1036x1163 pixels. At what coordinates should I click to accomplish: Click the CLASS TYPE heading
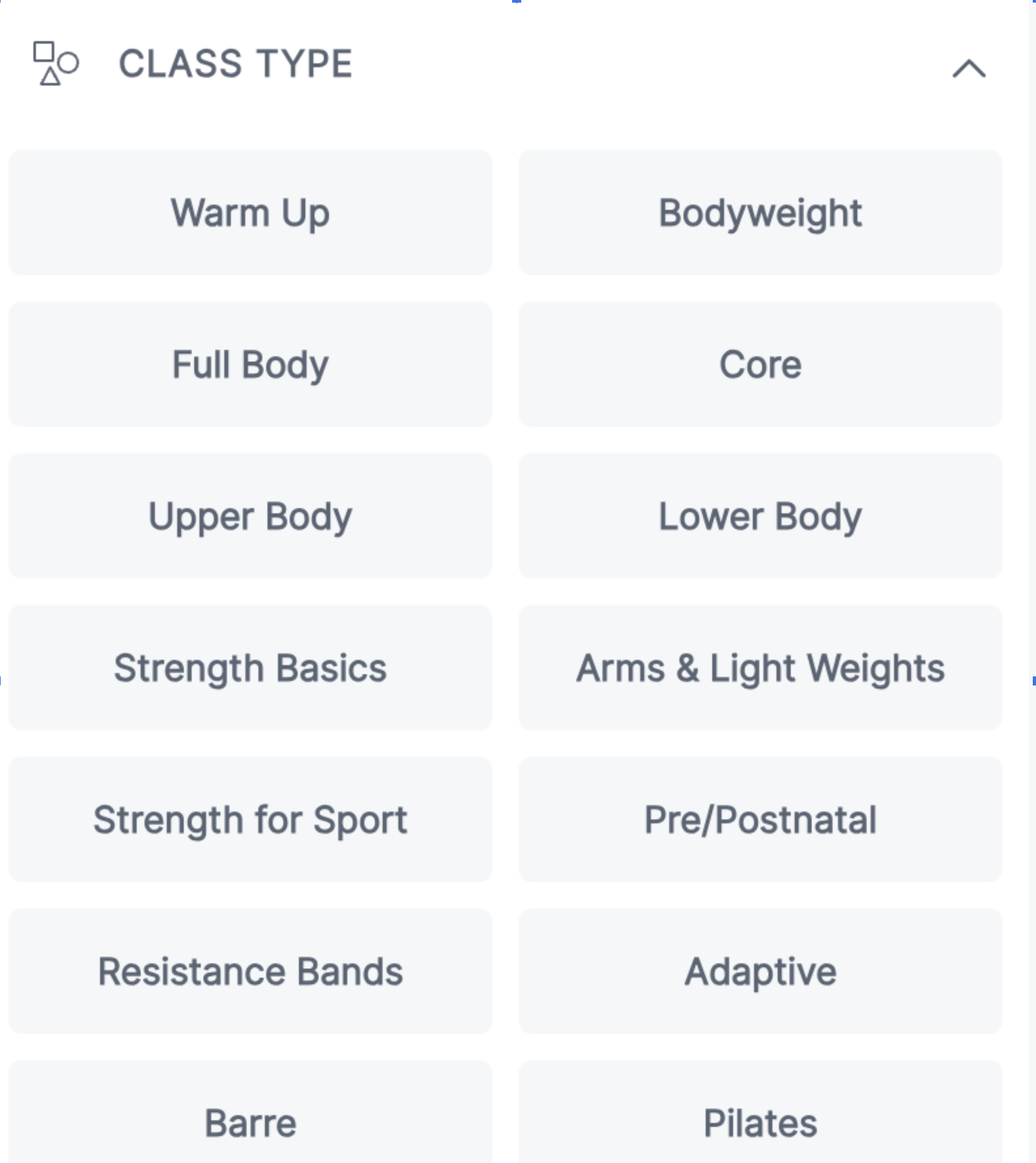tap(236, 63)
